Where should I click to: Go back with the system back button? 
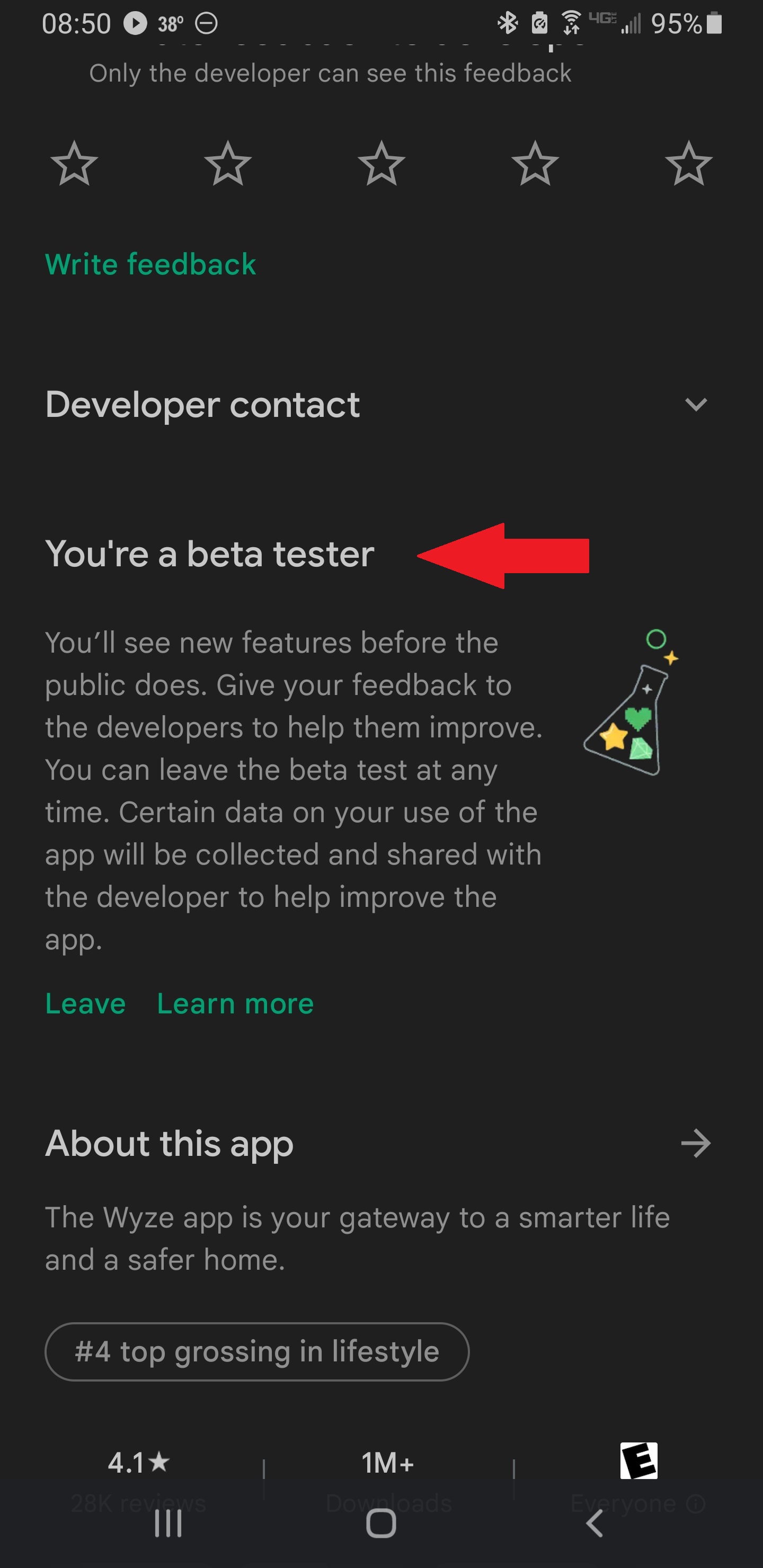(x=594, y=1524)
